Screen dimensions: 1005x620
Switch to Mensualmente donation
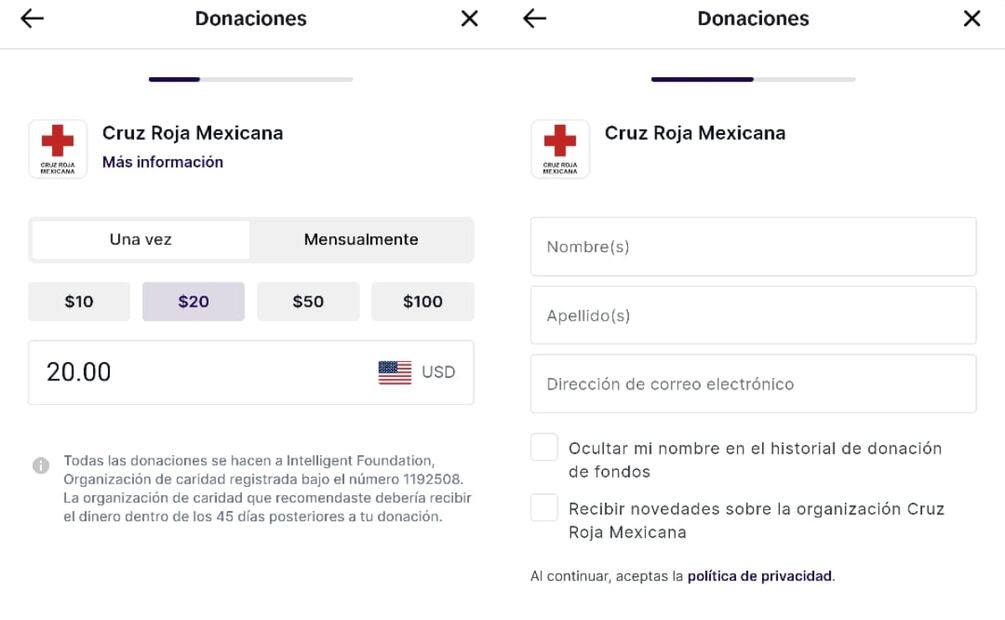361,240
